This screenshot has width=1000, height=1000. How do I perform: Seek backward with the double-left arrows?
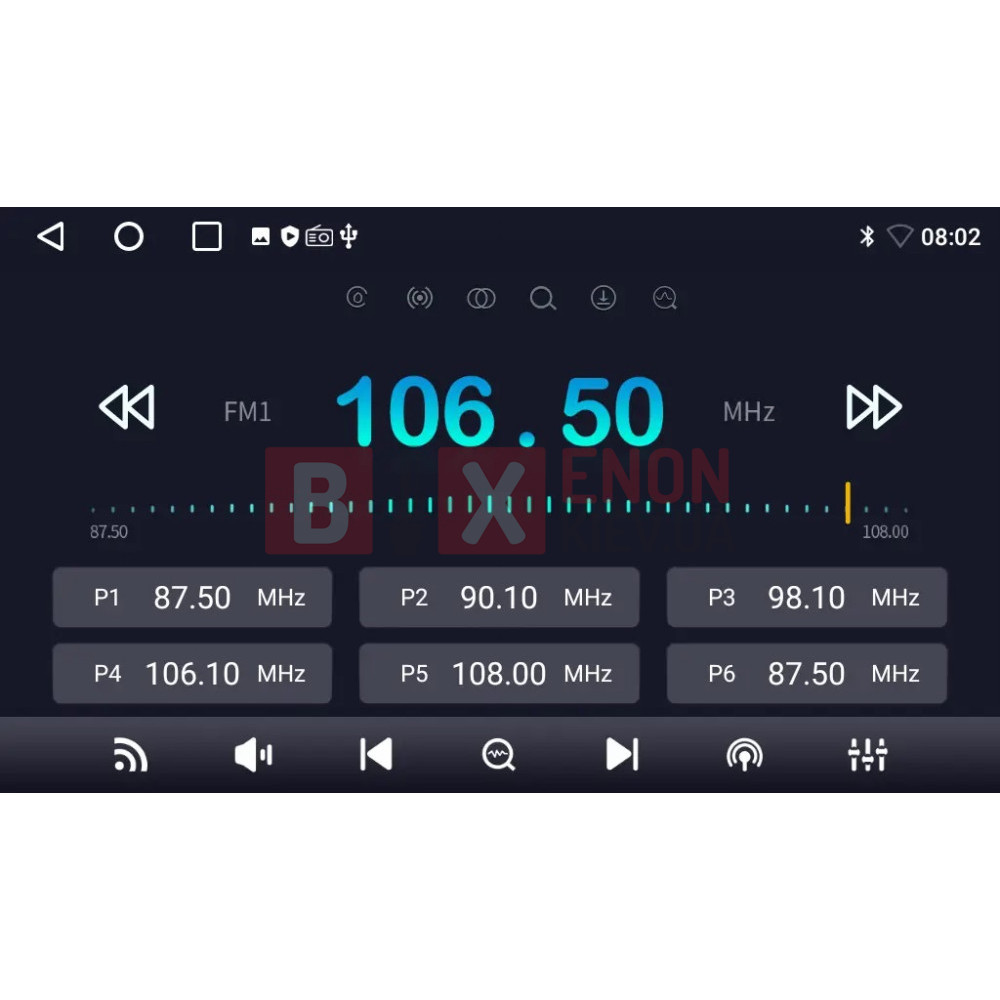point(127,408)
